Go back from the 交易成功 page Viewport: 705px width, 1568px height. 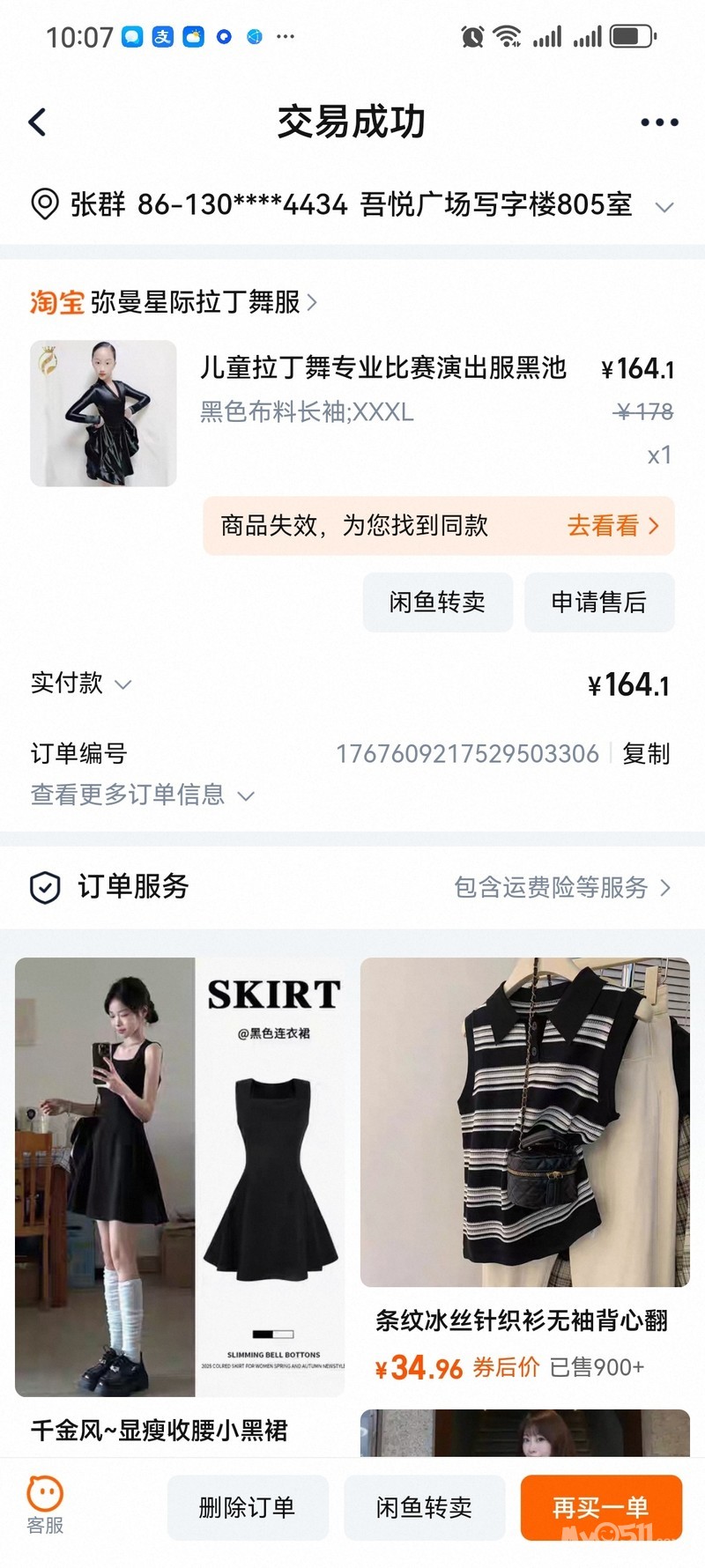click(x=37, y=122)
